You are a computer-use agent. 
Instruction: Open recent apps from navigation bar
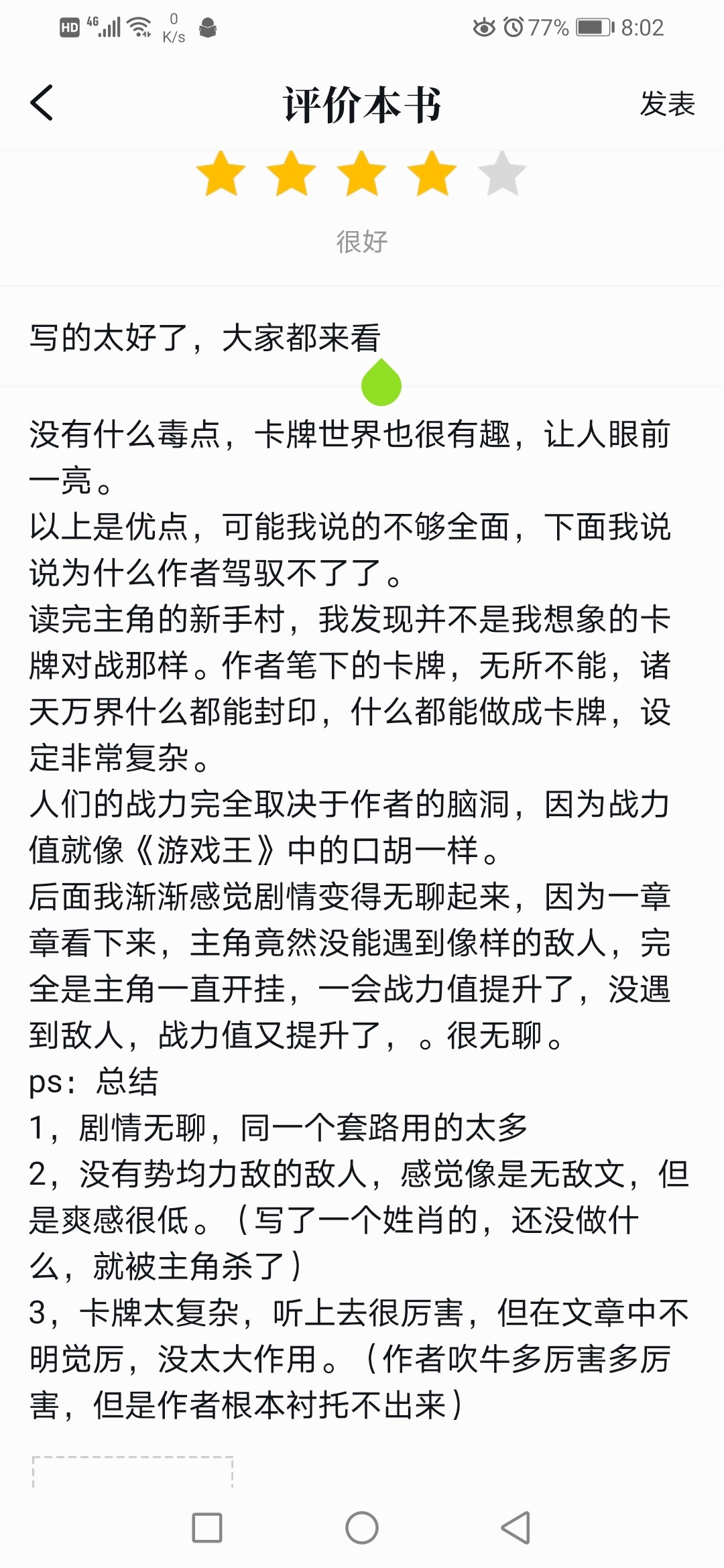(207, 1528)
